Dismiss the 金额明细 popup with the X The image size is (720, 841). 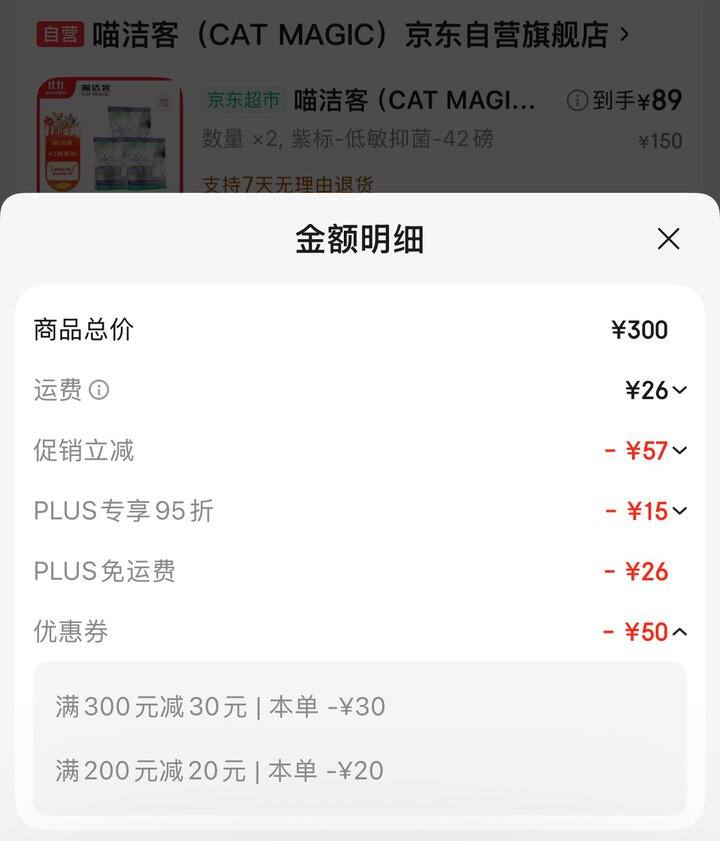(x=668, y=239)
